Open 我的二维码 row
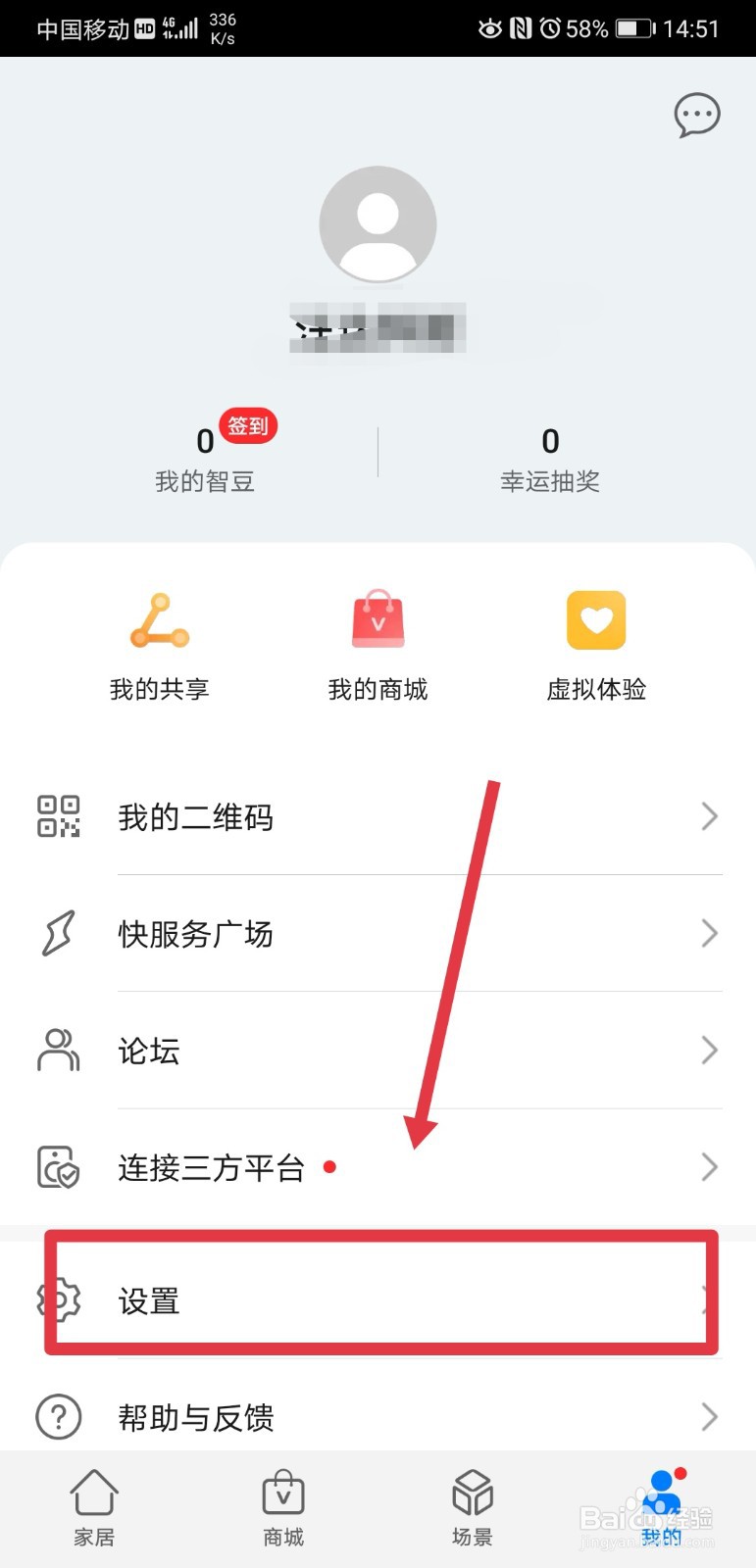 378,816
